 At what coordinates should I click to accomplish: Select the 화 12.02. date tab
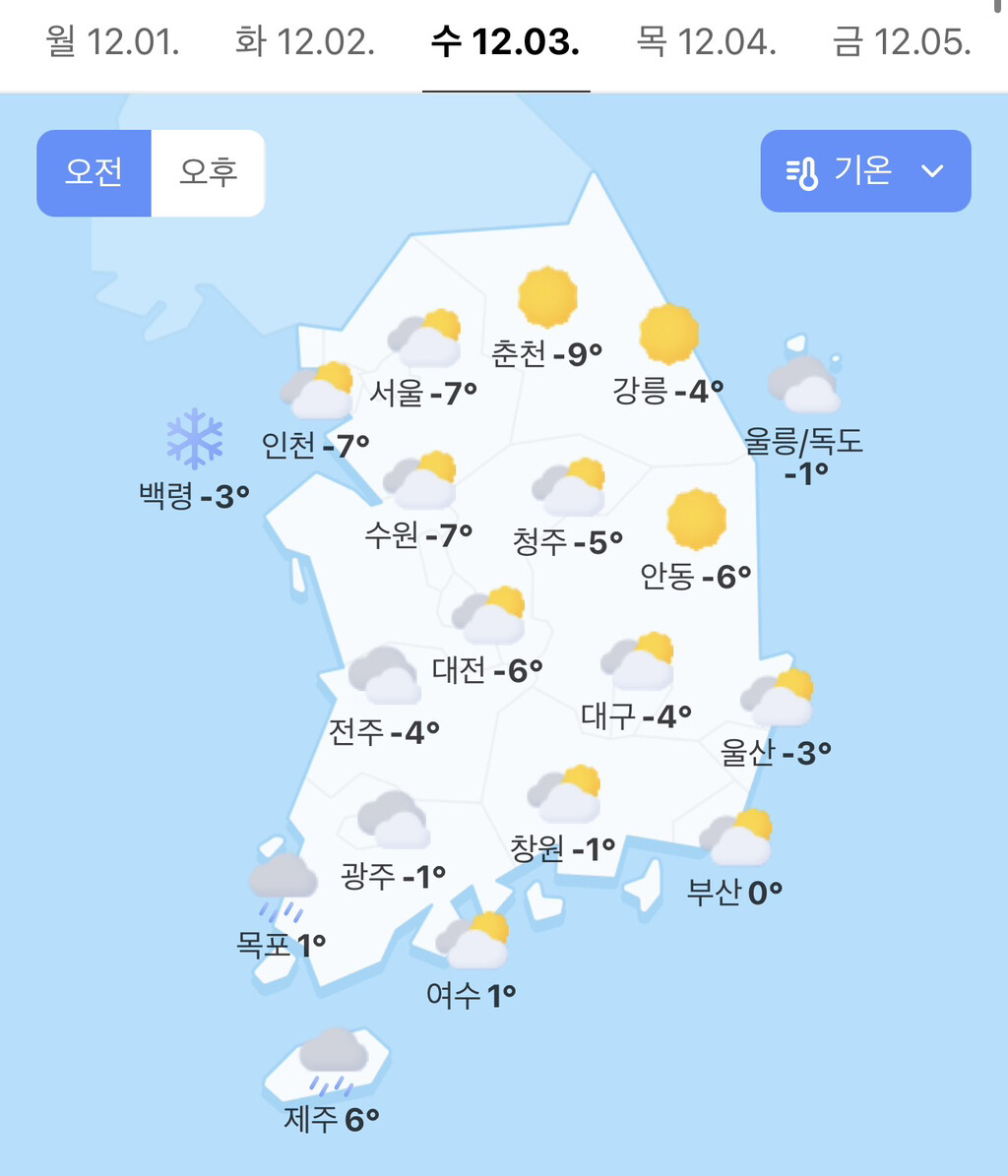pos(305,44)
